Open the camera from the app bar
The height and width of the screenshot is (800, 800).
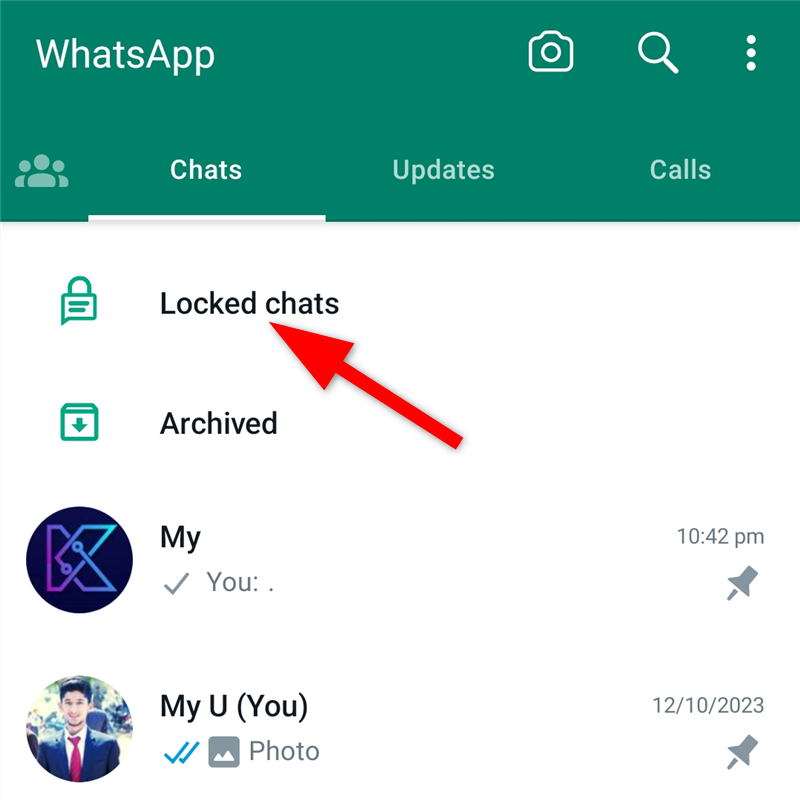tap(551, 53)
